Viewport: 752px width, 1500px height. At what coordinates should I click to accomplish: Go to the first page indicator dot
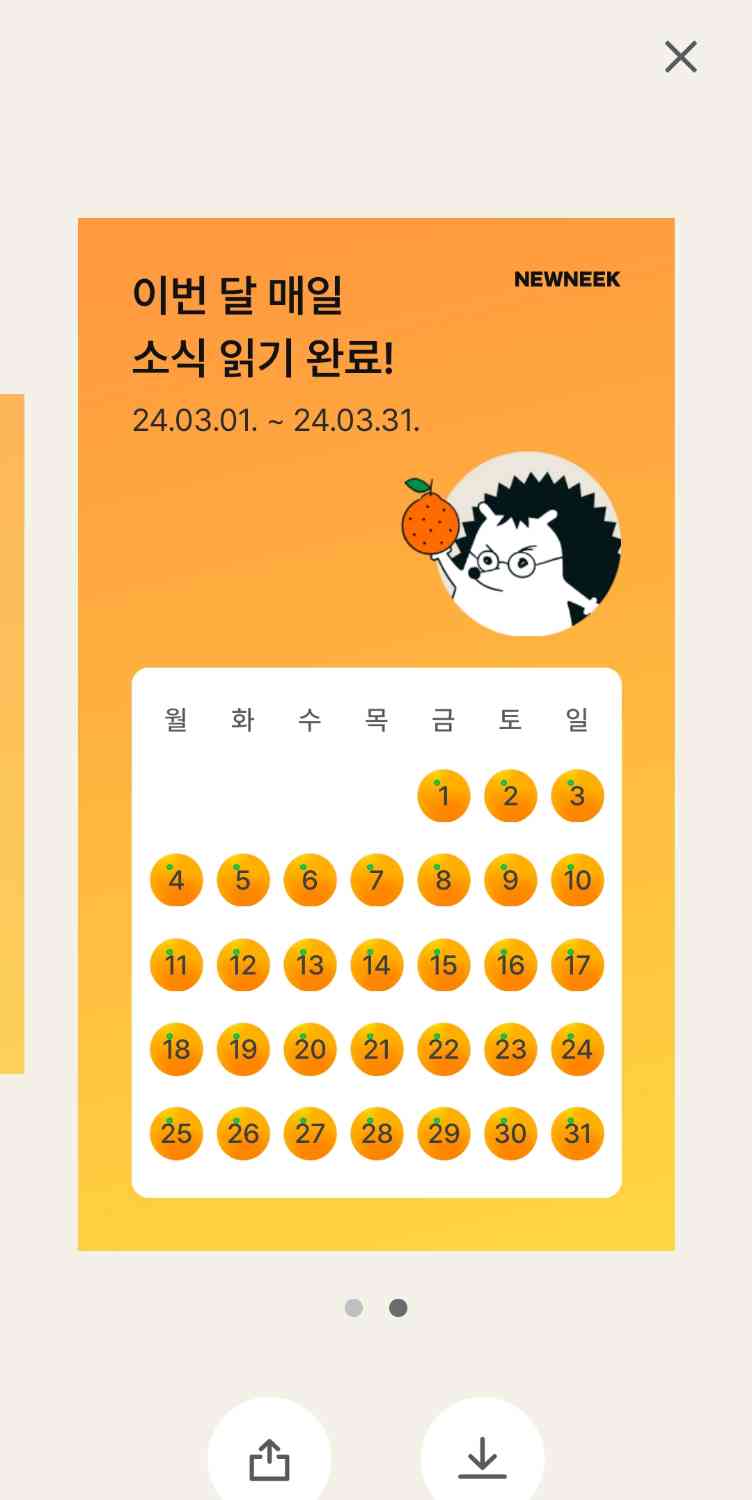point(353,1308)
